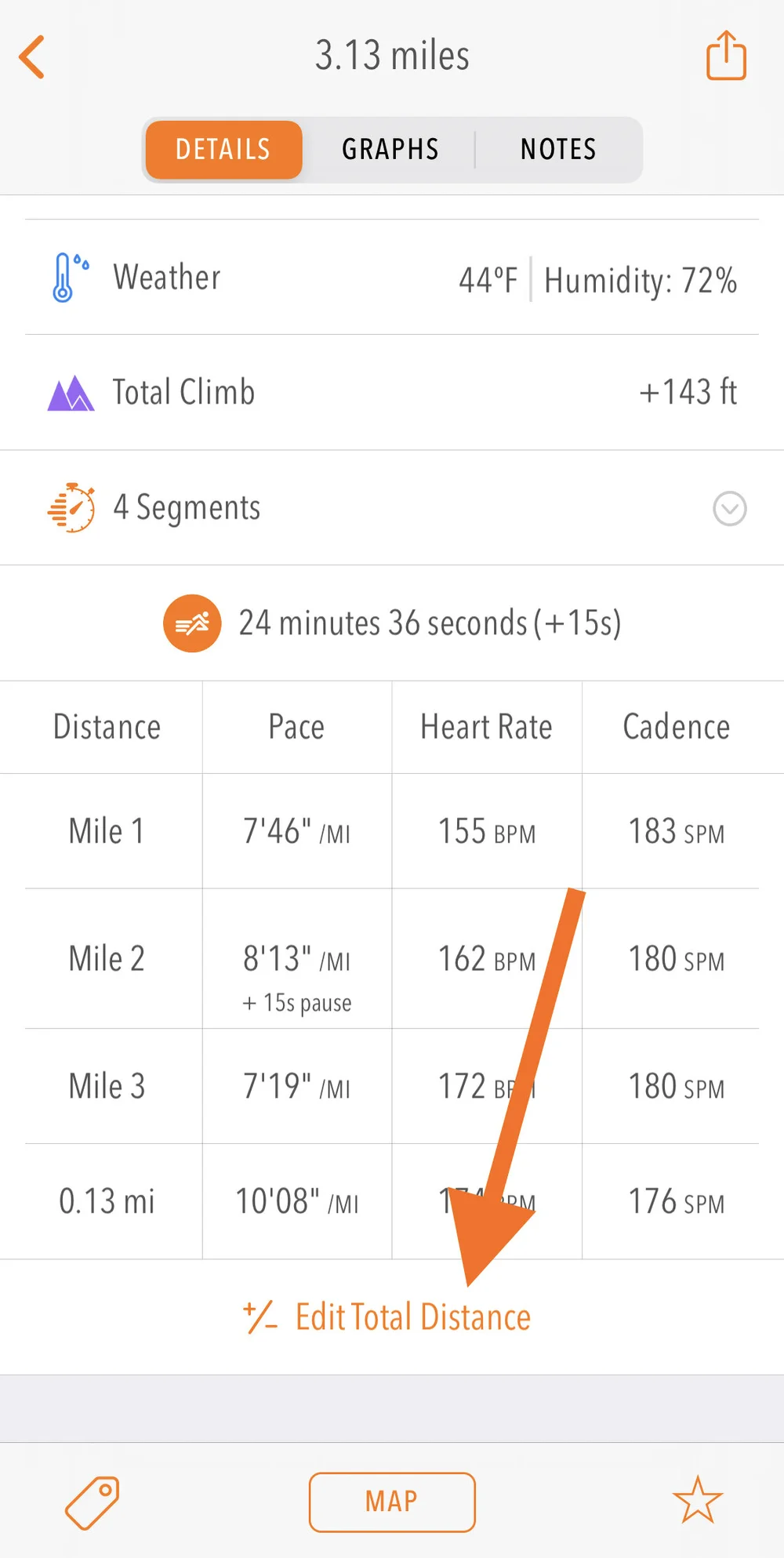
Task: Share this 3.13 mile run
Action: pos(726,56)
